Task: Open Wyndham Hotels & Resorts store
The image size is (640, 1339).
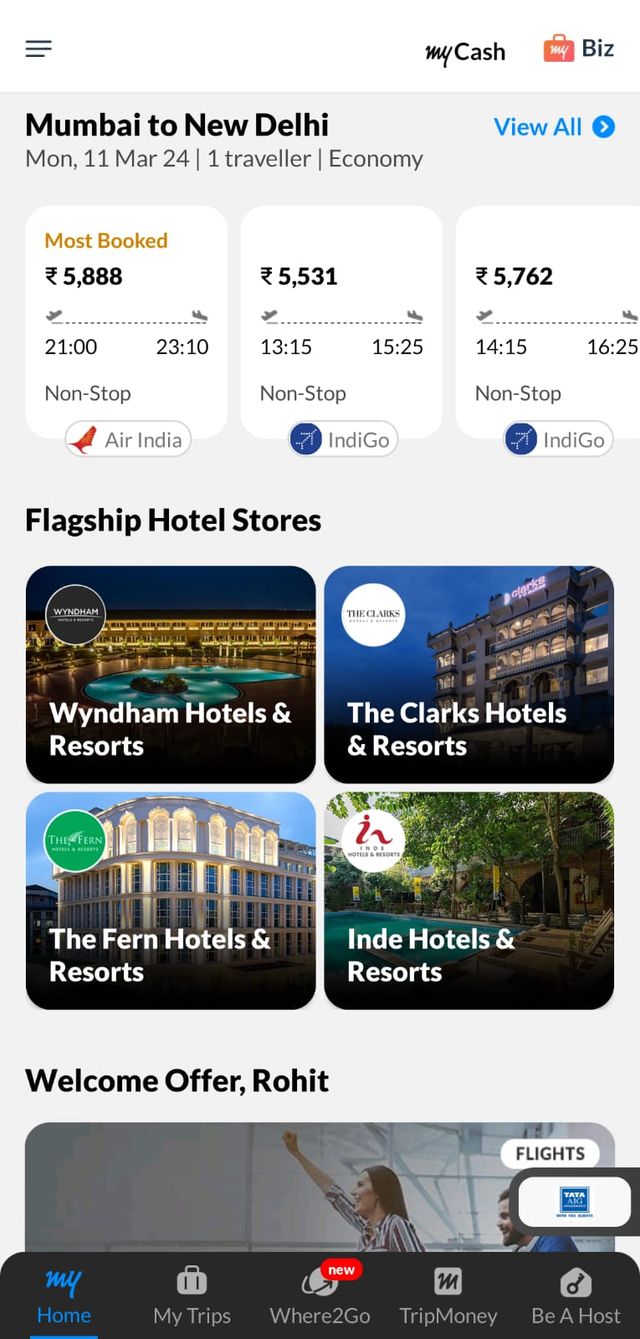Action: click(x=171, y=674)
